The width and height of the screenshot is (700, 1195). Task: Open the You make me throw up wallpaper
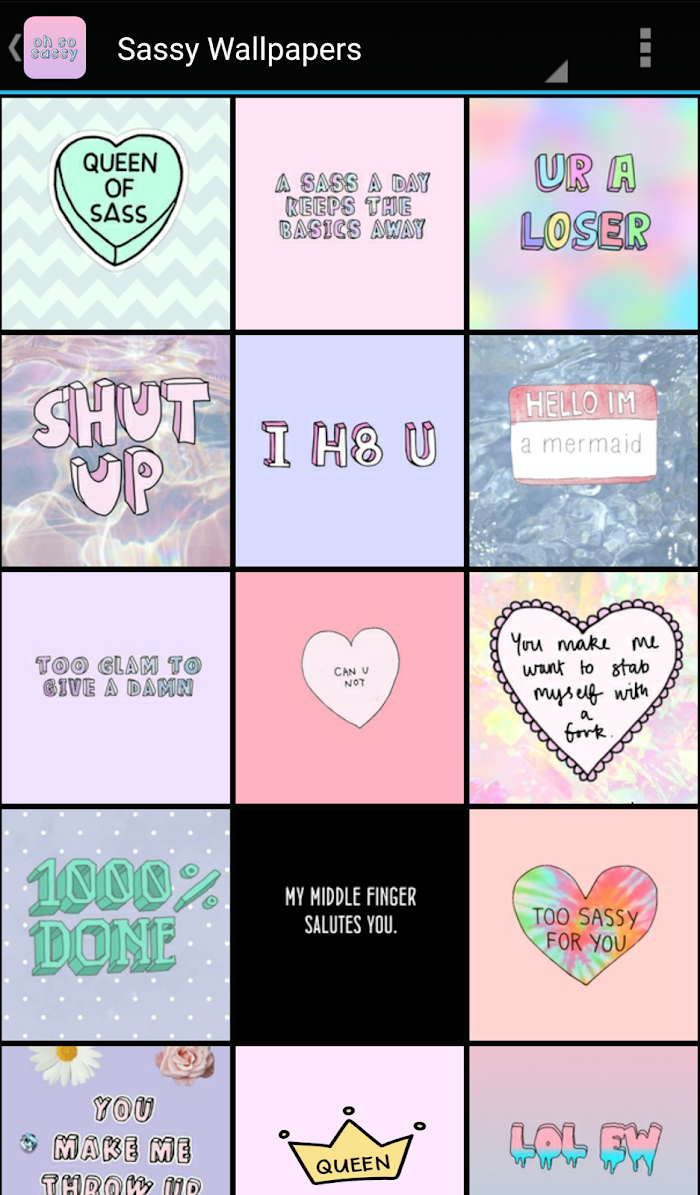click(x=116, y=1120)
